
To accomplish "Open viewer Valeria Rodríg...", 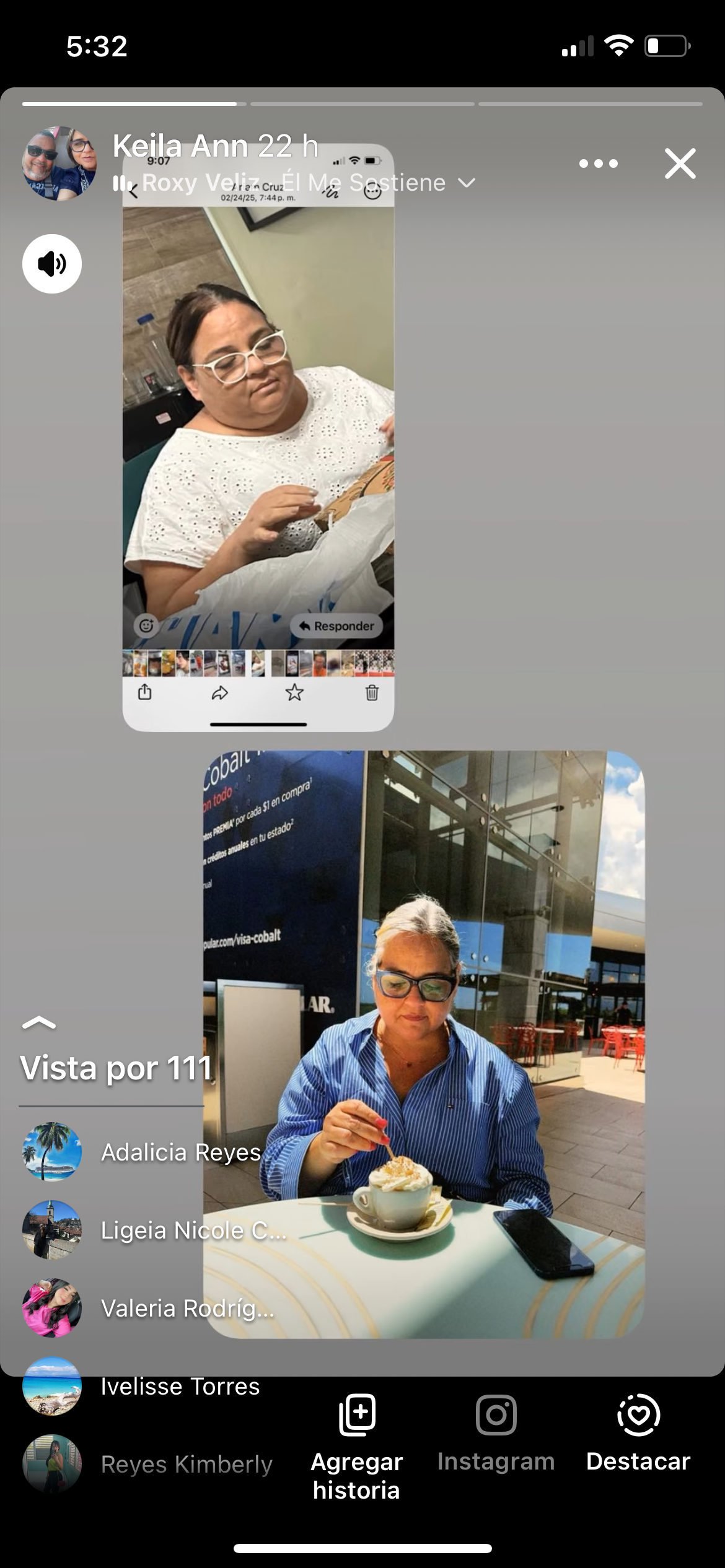I will click(x=186, y=1308).
